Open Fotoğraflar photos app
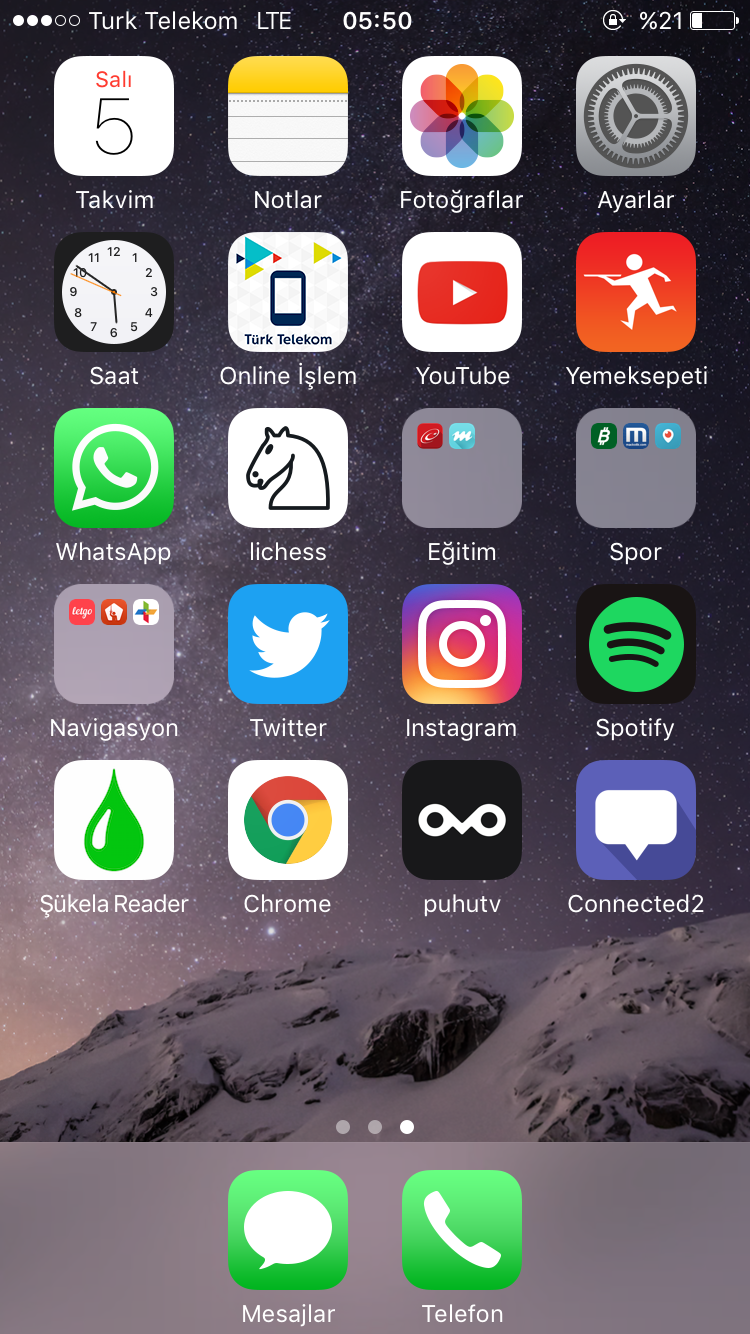The image size is (750, 1334). (462, 116)
